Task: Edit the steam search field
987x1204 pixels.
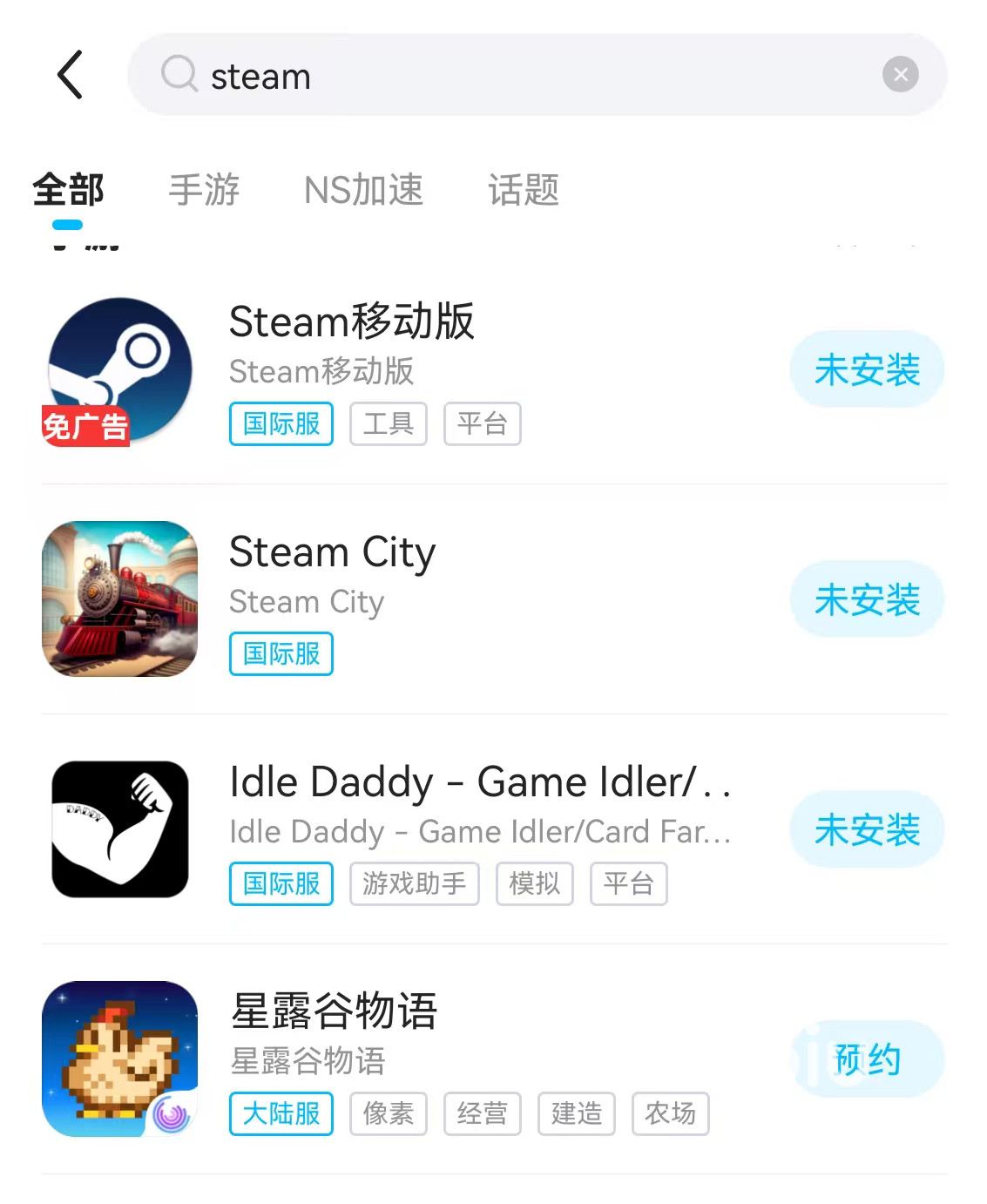Action: tap(523, 76)
